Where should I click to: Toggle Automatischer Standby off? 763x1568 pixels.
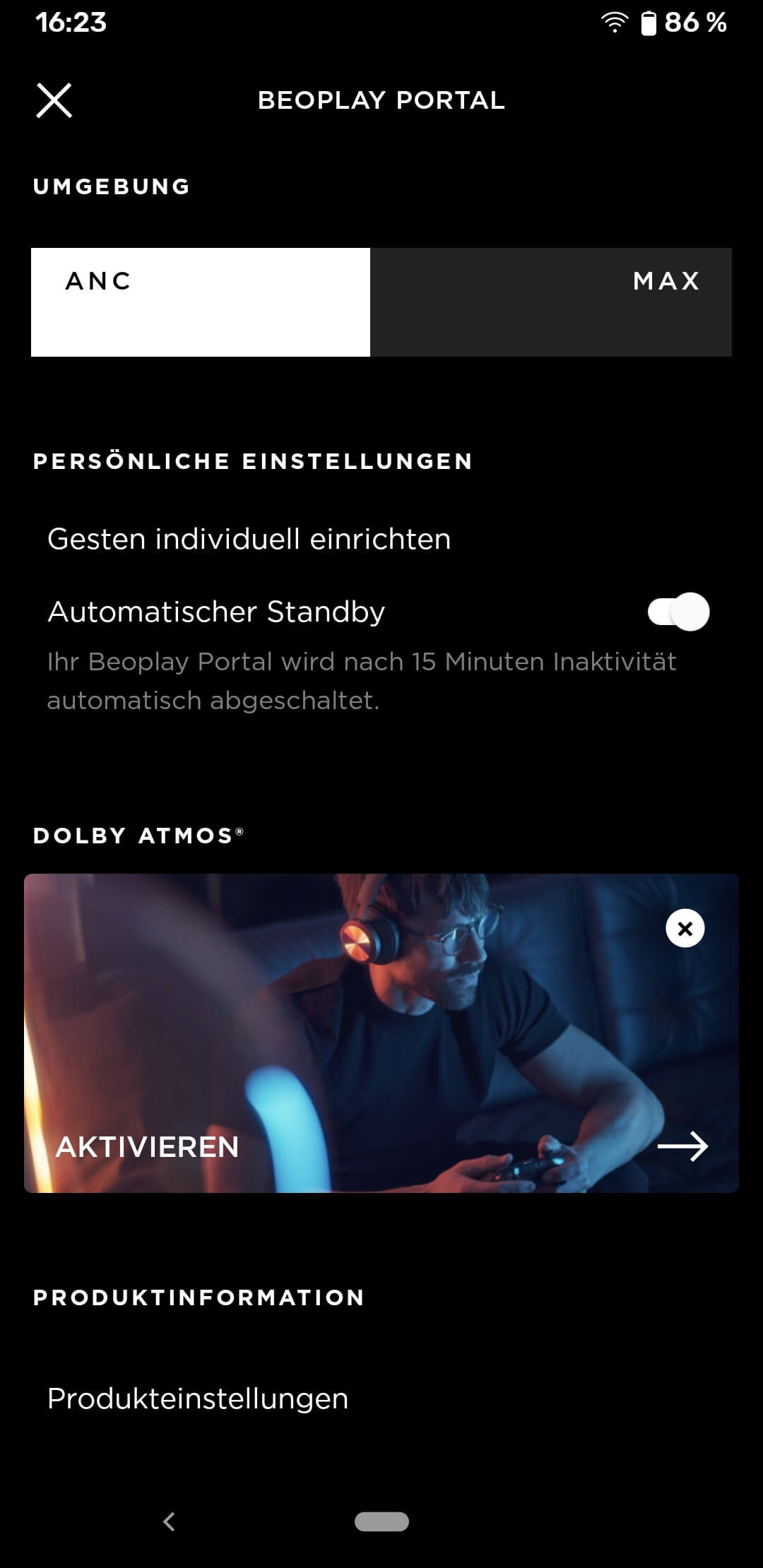tap(678, 612)
